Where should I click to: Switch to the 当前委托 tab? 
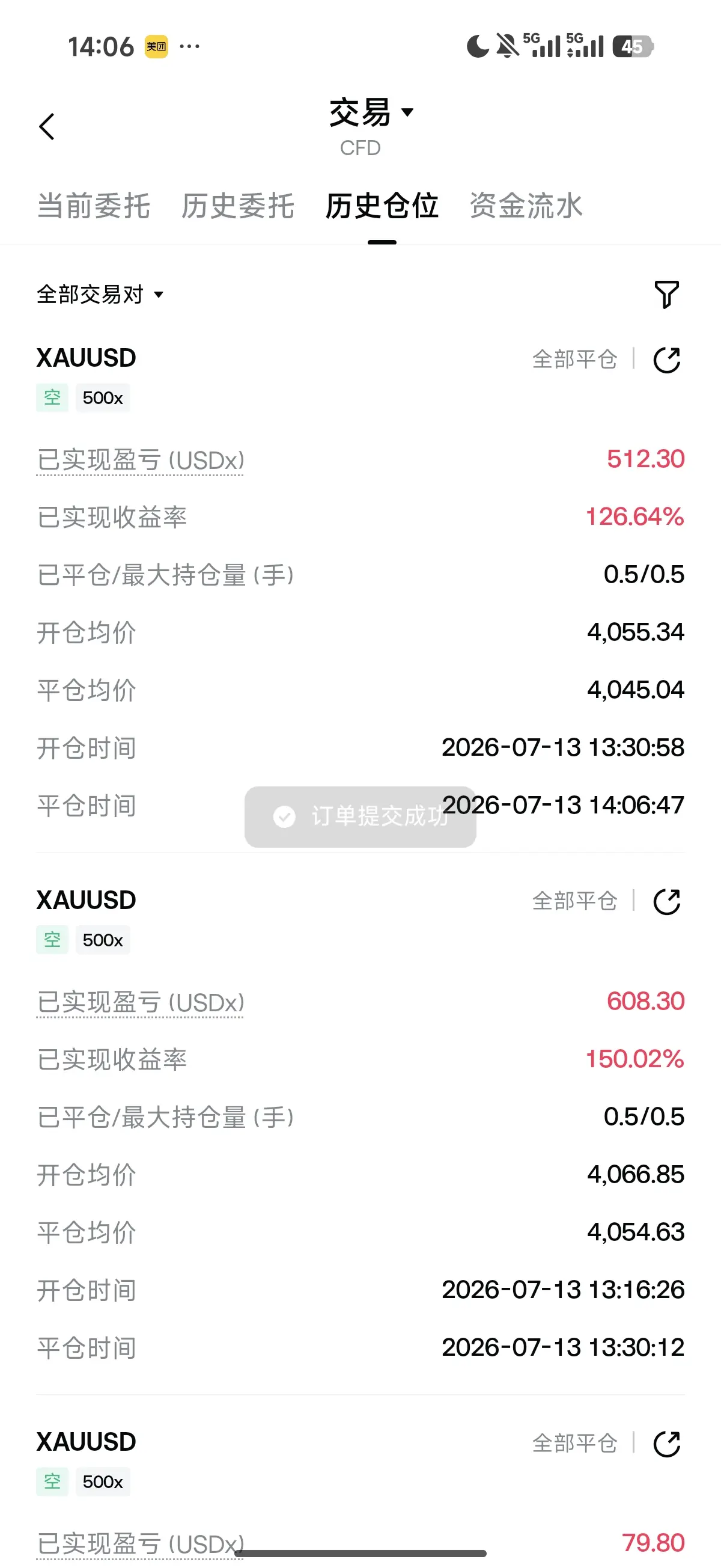point(94,206)
